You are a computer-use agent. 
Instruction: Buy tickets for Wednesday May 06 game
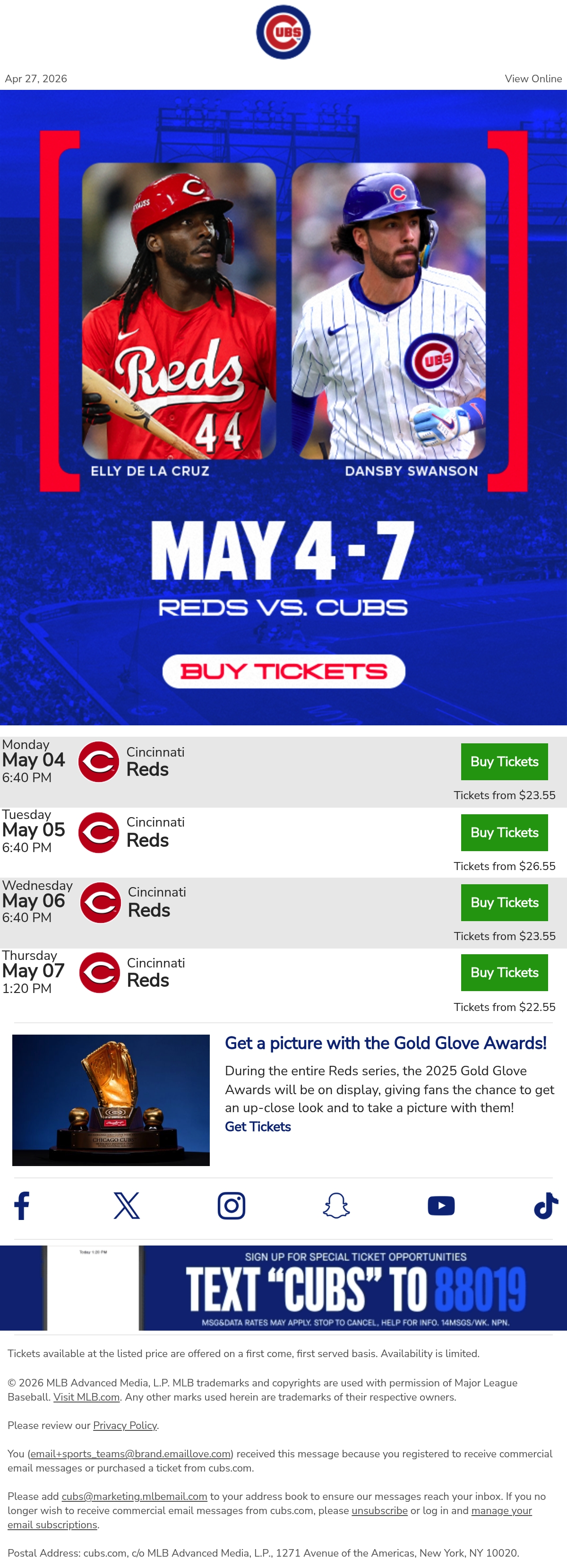(x=504, y=902)
